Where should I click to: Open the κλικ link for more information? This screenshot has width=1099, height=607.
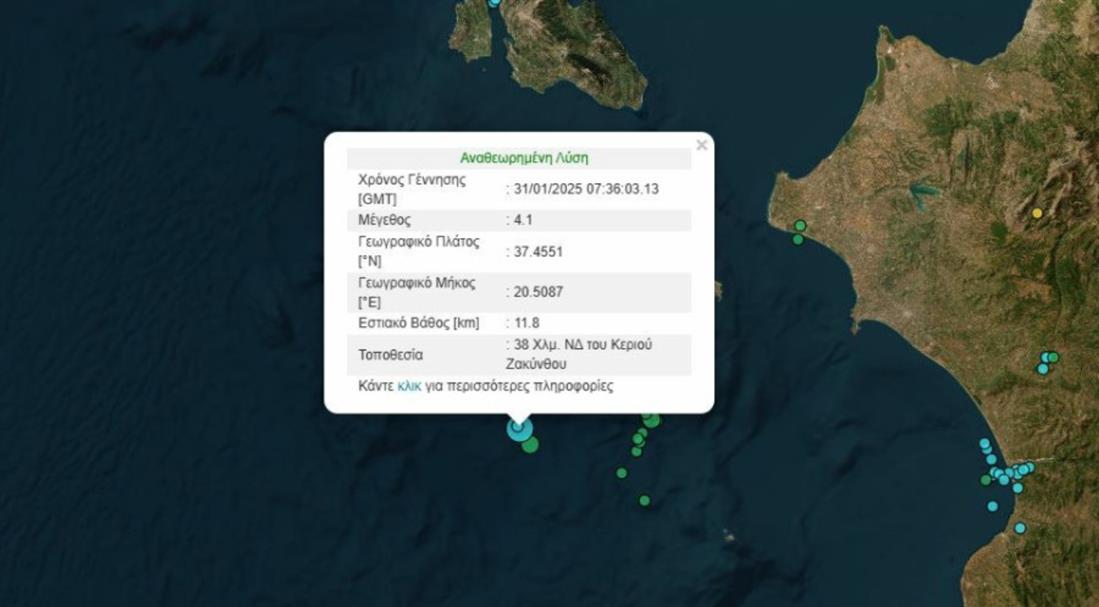409,386
